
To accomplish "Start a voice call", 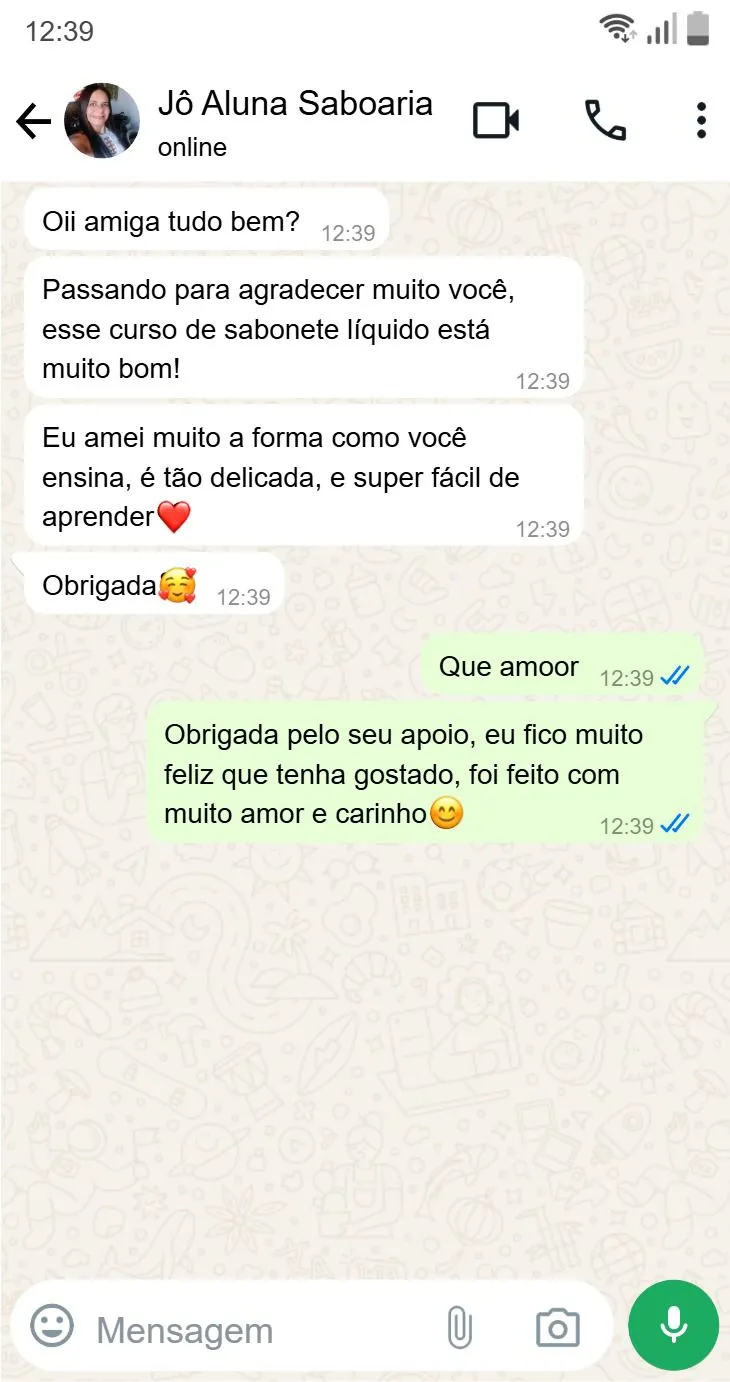I will coord(606,119).
